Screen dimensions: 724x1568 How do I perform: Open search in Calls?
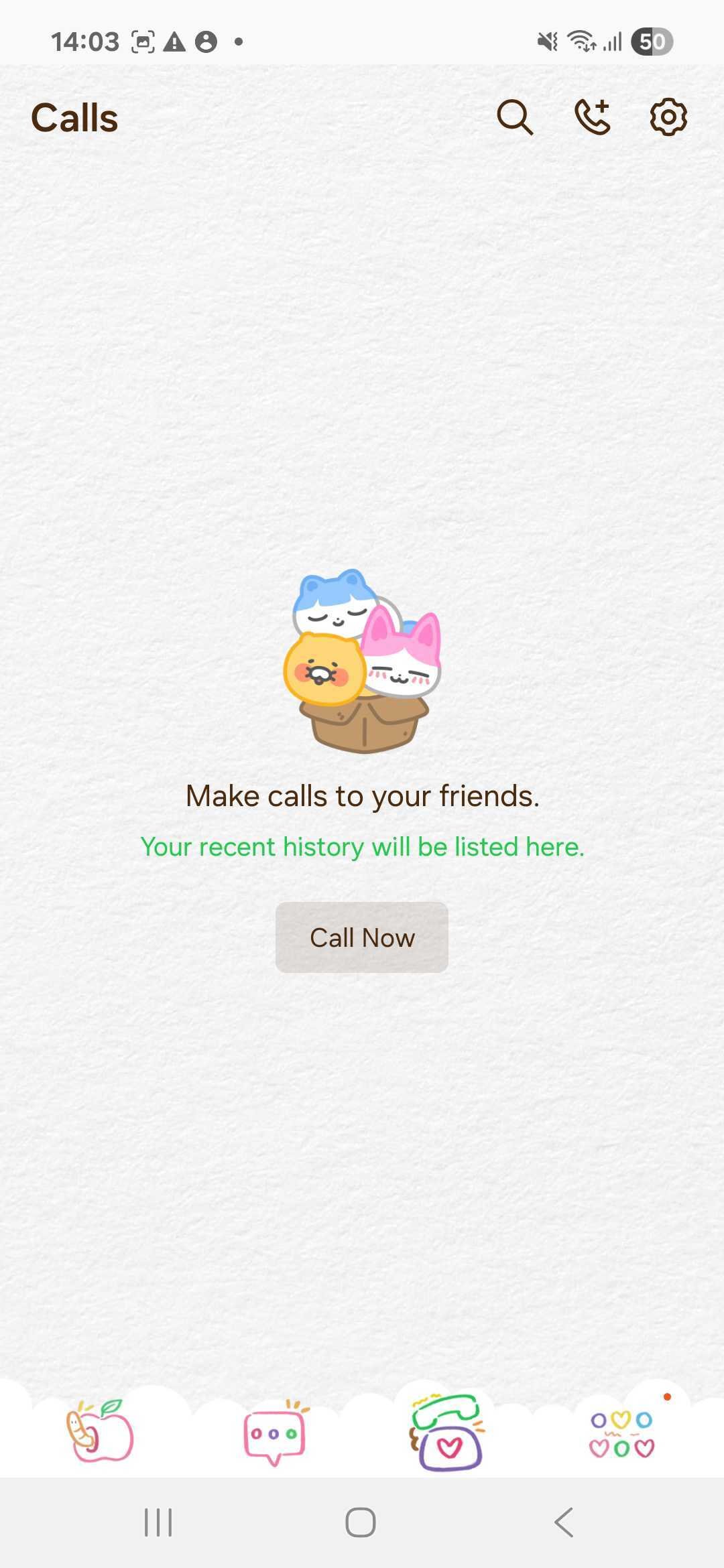(515, 118)
